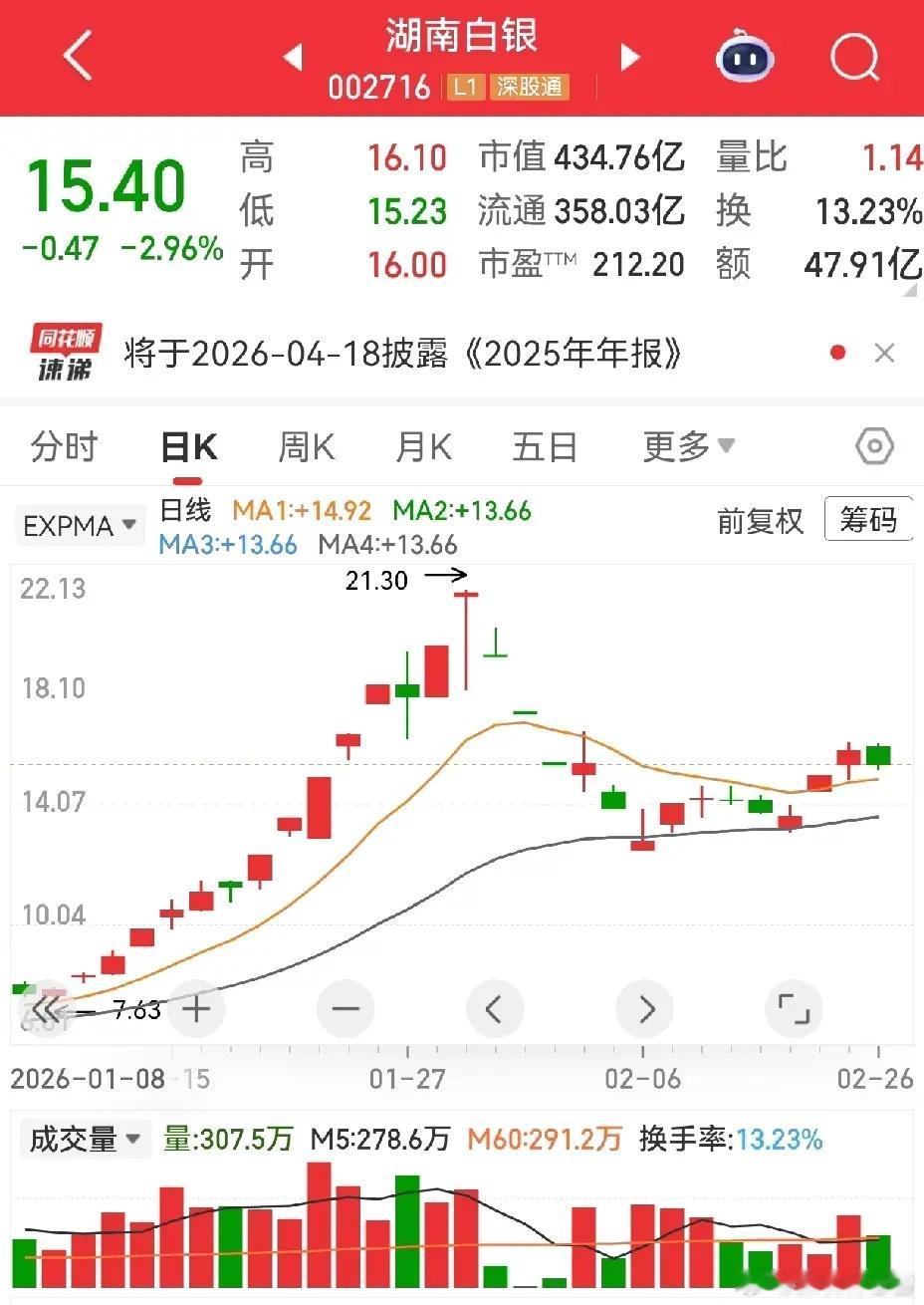Show the 月K chart
This screenshot has width=924, height=1305.
pyautogui.click(x=424, y=447)
